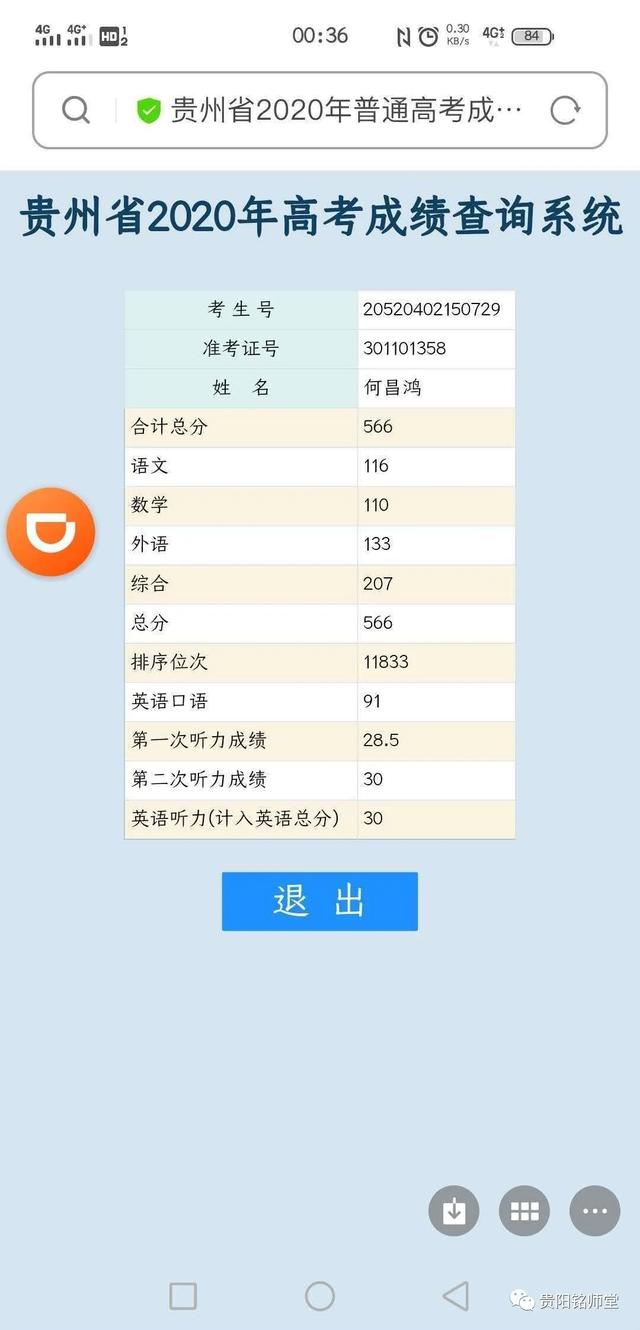
Task: Open the grid menu icon at the bottom
Action: tap(524, 1211)
